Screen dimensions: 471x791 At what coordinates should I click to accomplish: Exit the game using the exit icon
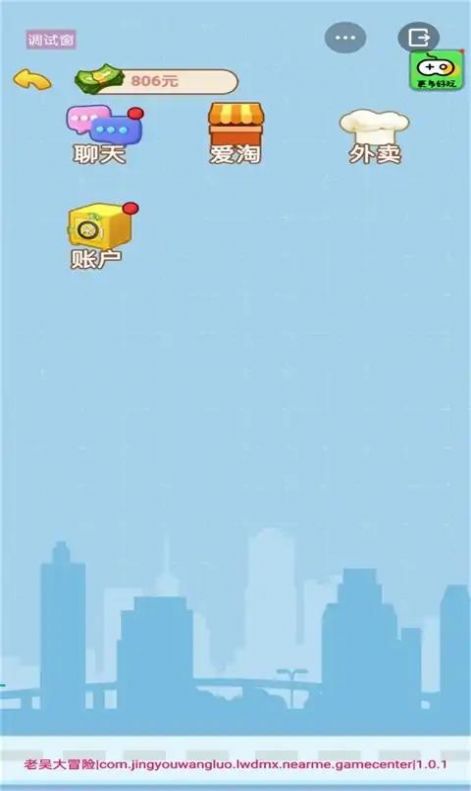click(418, 37)
